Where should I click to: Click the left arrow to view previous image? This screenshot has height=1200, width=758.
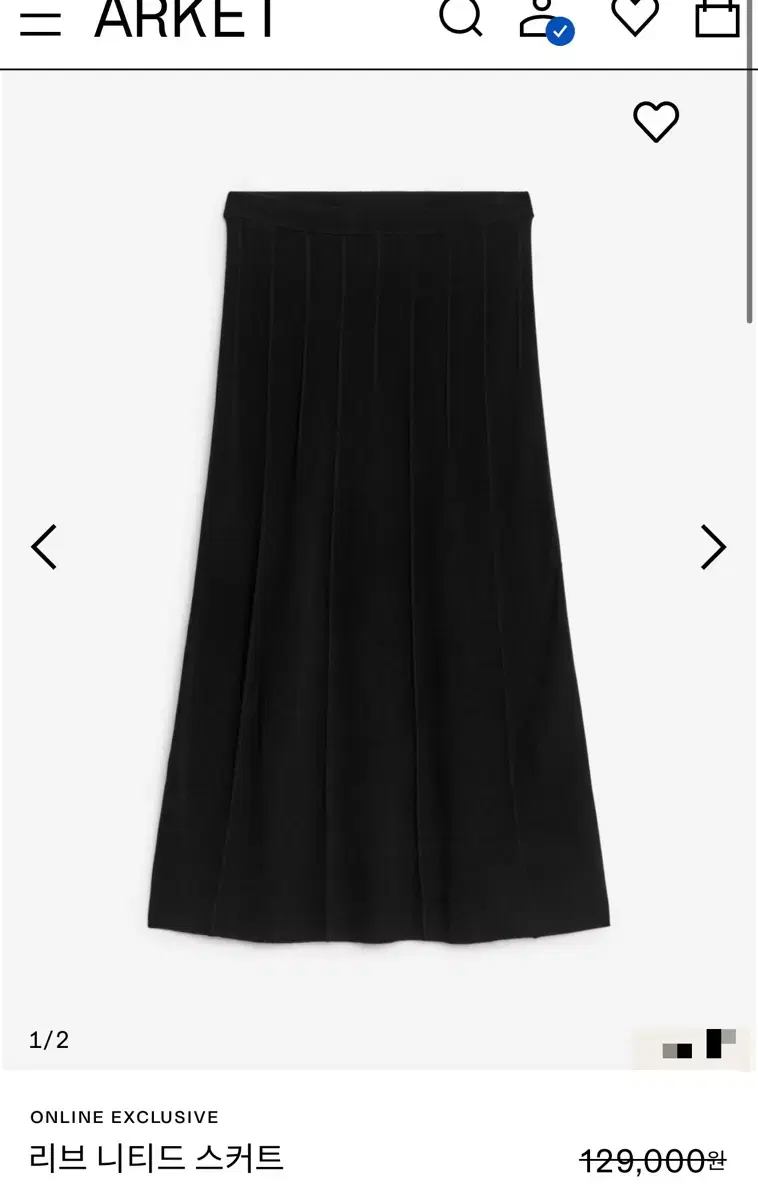pyautogui.click(x=43, y=547)
